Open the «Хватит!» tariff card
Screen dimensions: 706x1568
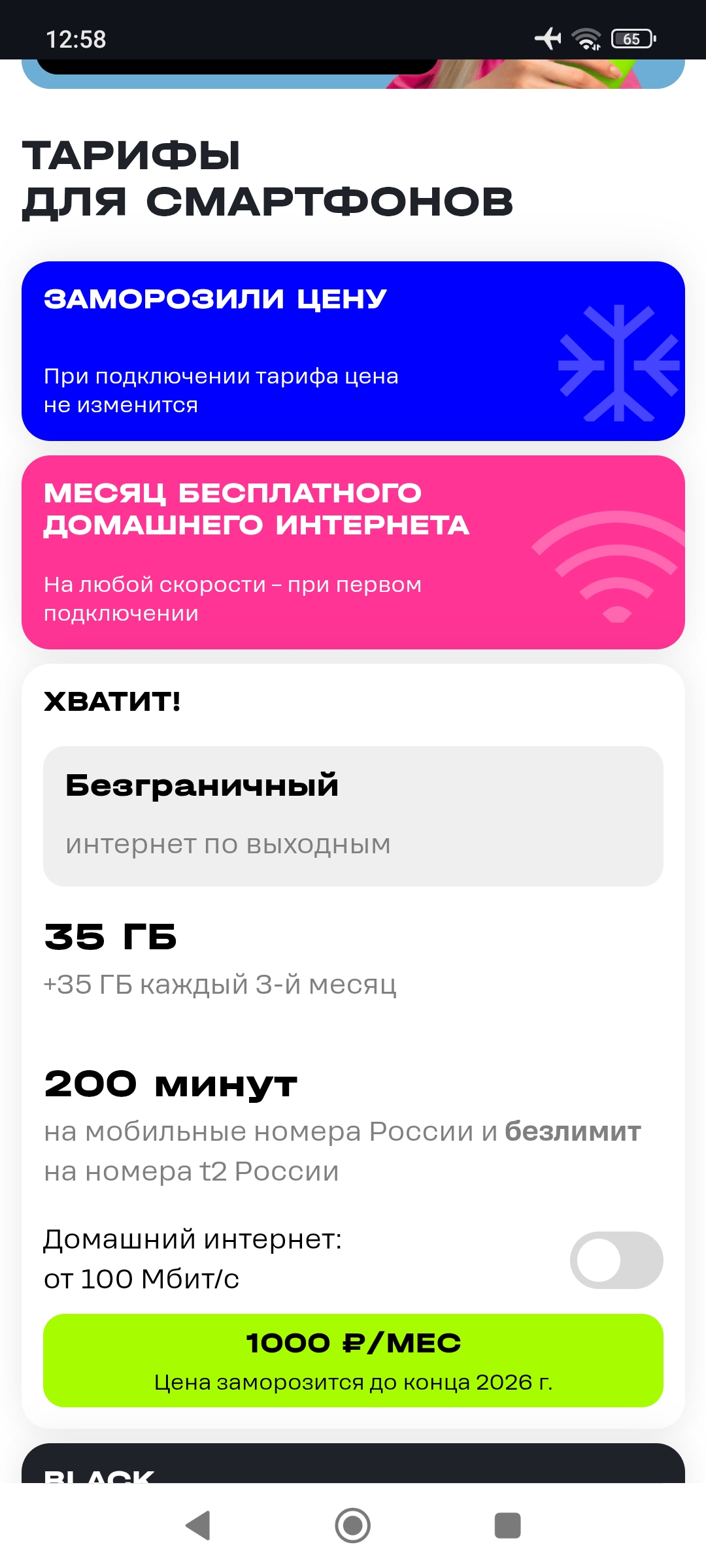(x=353, y=1045)
